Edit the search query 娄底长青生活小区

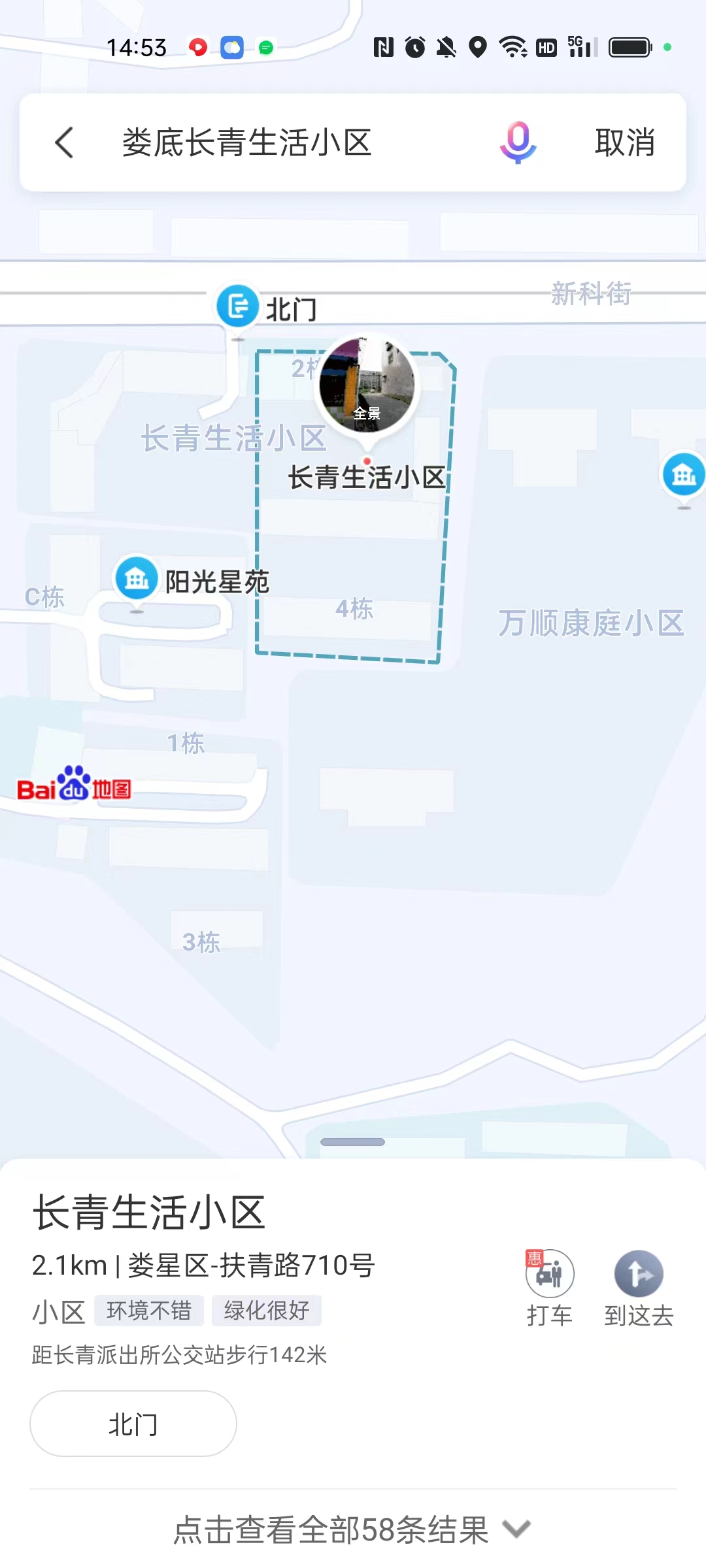pyautogui.click(x=247, y=142)
